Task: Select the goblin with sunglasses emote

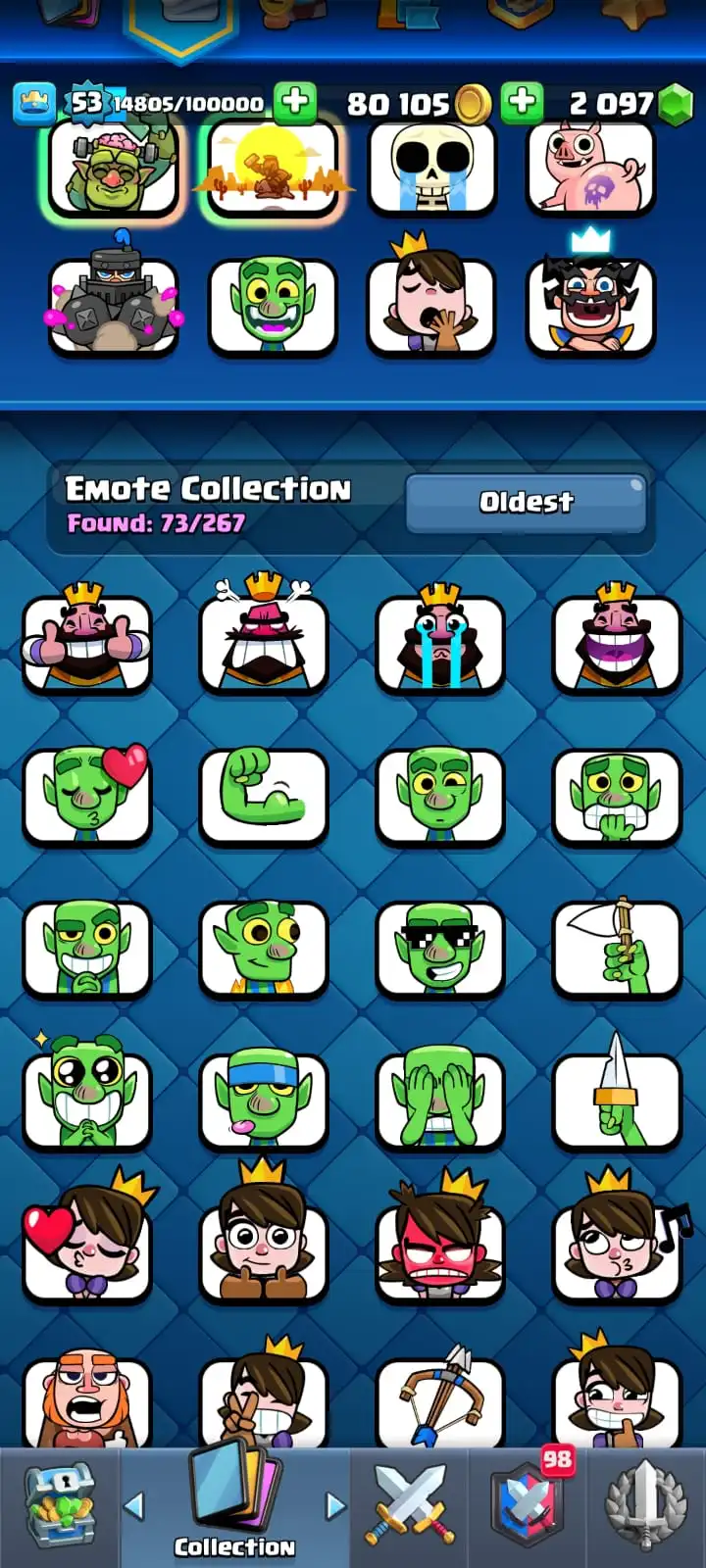Action: tap(440, 949)
